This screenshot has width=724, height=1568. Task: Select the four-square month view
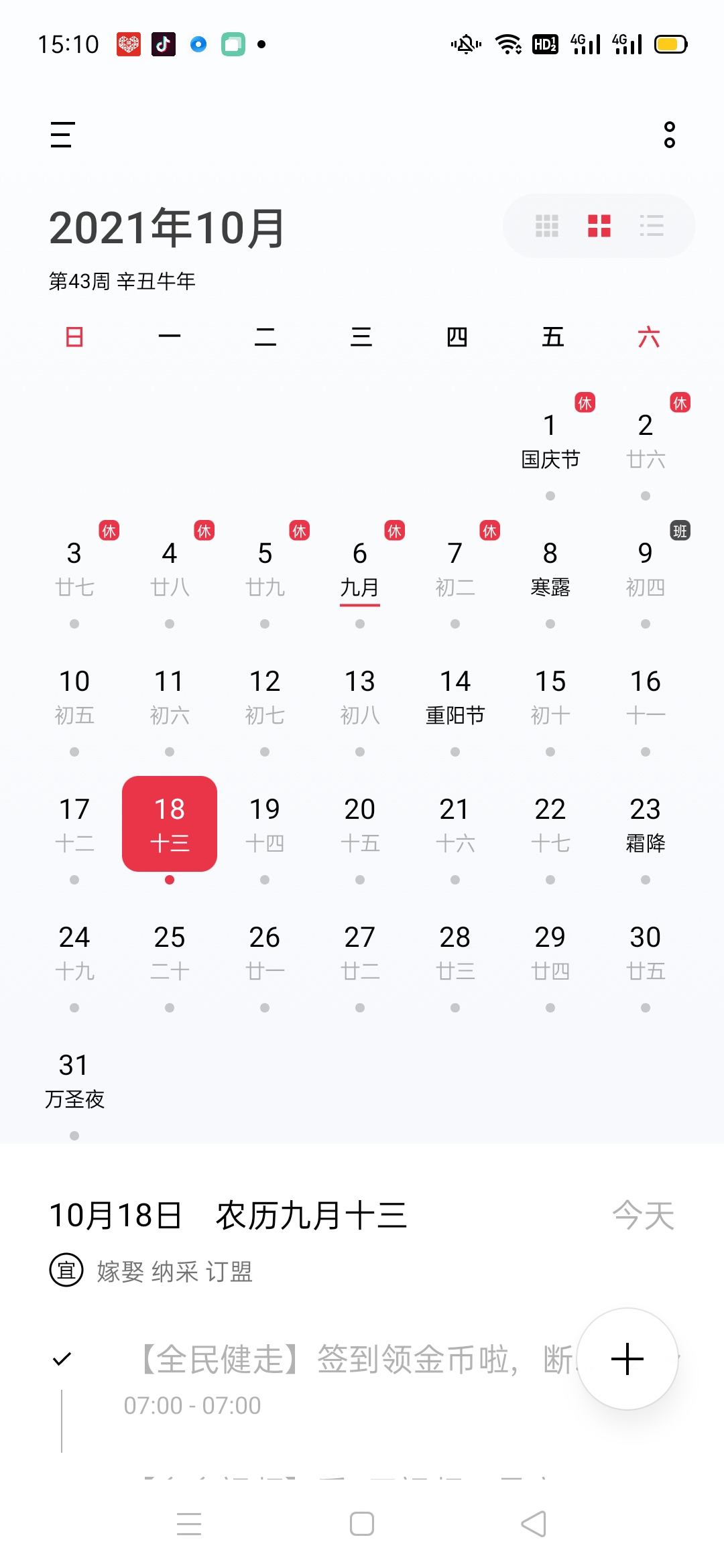(x=599, y=226)
